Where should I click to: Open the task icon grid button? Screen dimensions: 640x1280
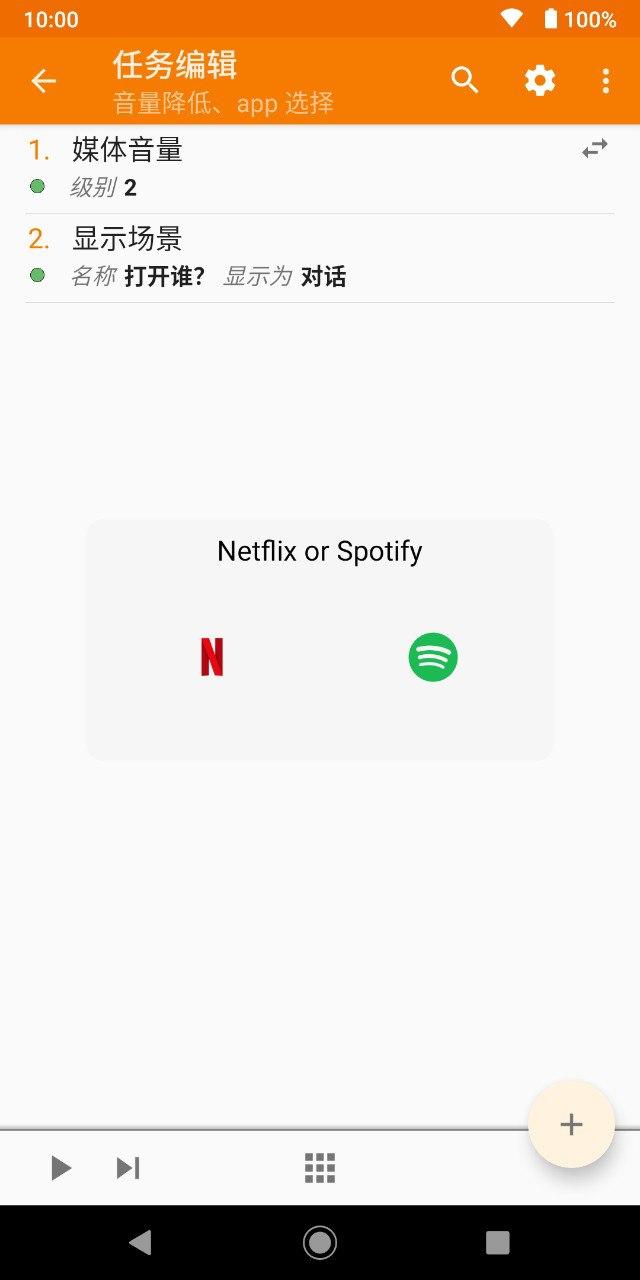(320, 1167)
